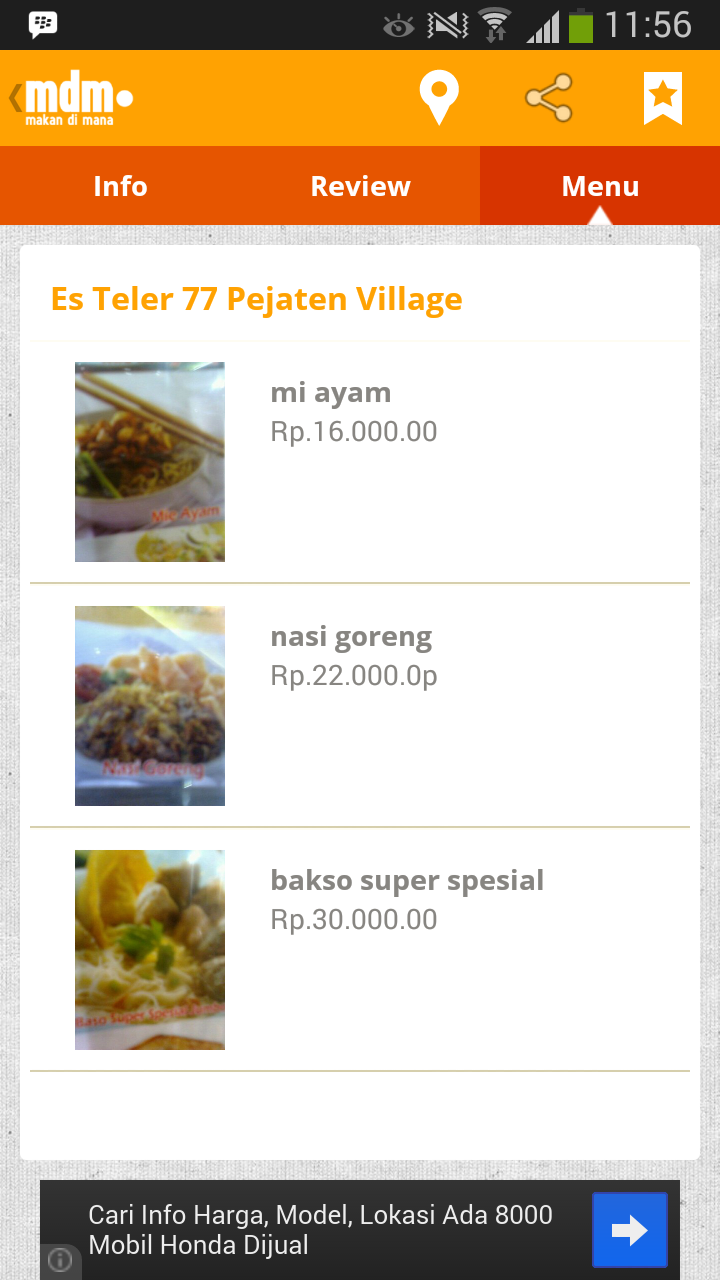Switch to the Info tab
720x1280 pixels.
pyautogui.click(x=120, y=186)
